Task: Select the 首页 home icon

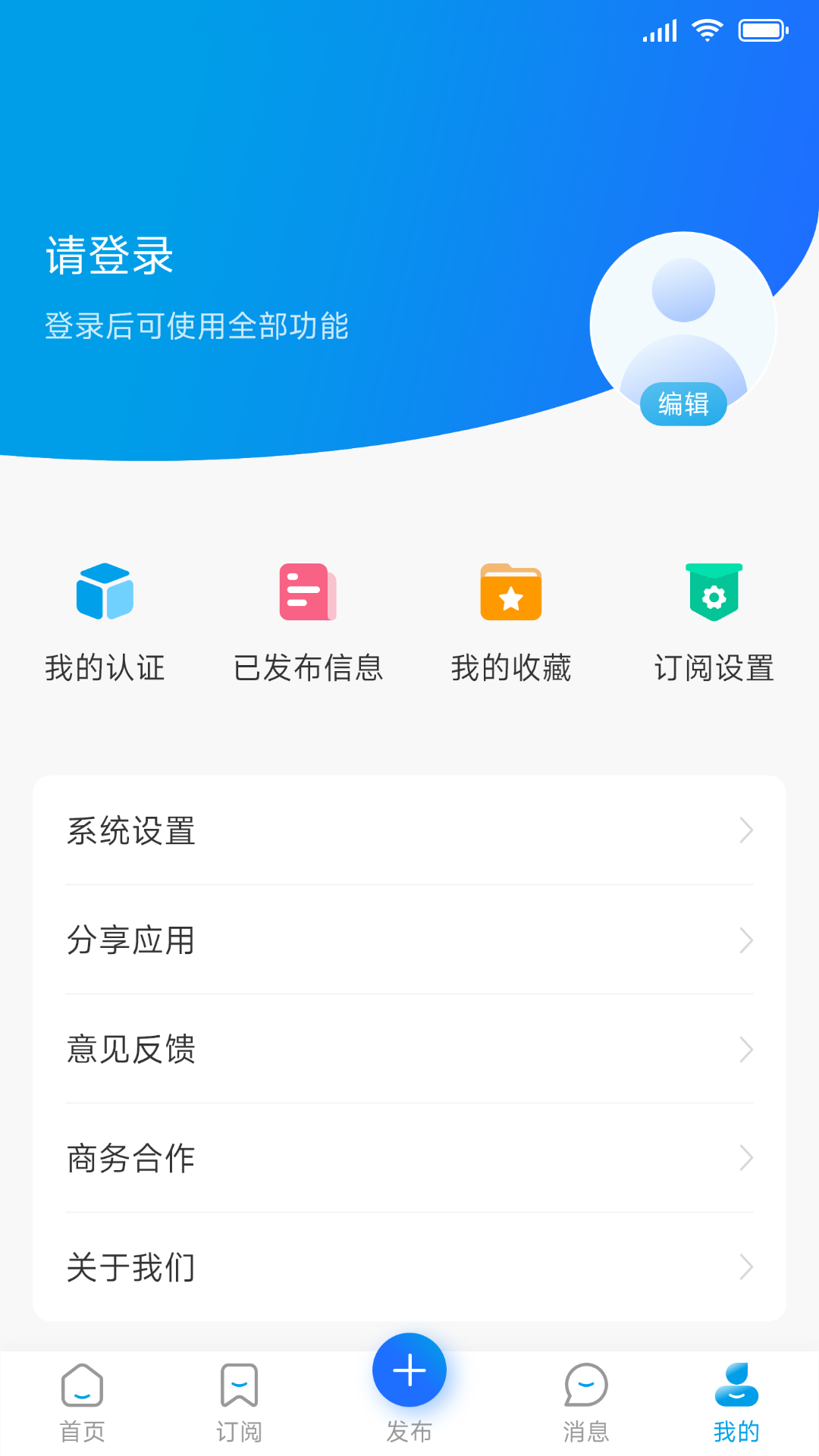Action: (x=81, y=1389)
